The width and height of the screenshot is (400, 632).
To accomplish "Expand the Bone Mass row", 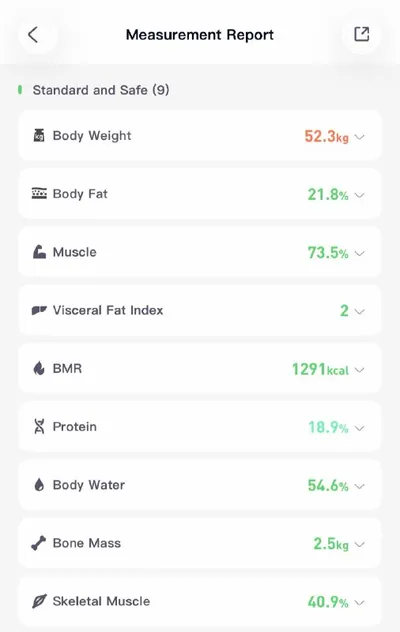I will [200, 543].
